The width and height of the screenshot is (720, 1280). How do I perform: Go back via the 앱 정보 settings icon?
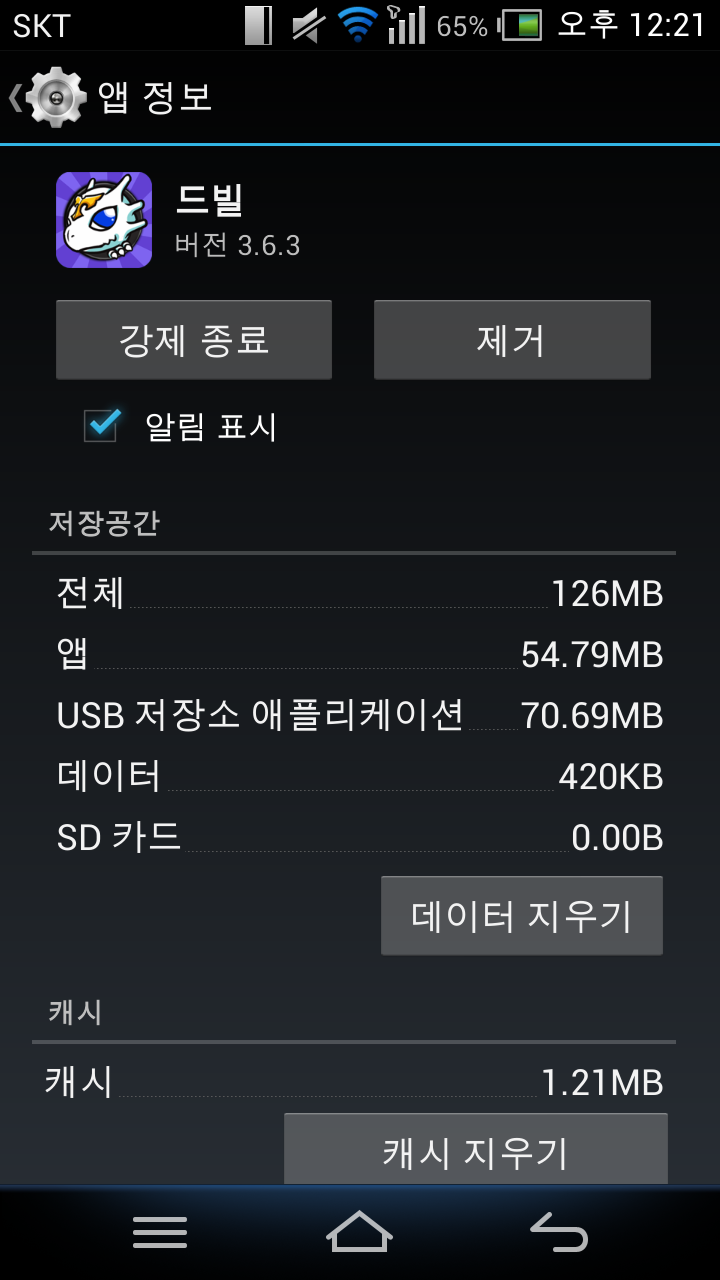(x=52, y=97)
